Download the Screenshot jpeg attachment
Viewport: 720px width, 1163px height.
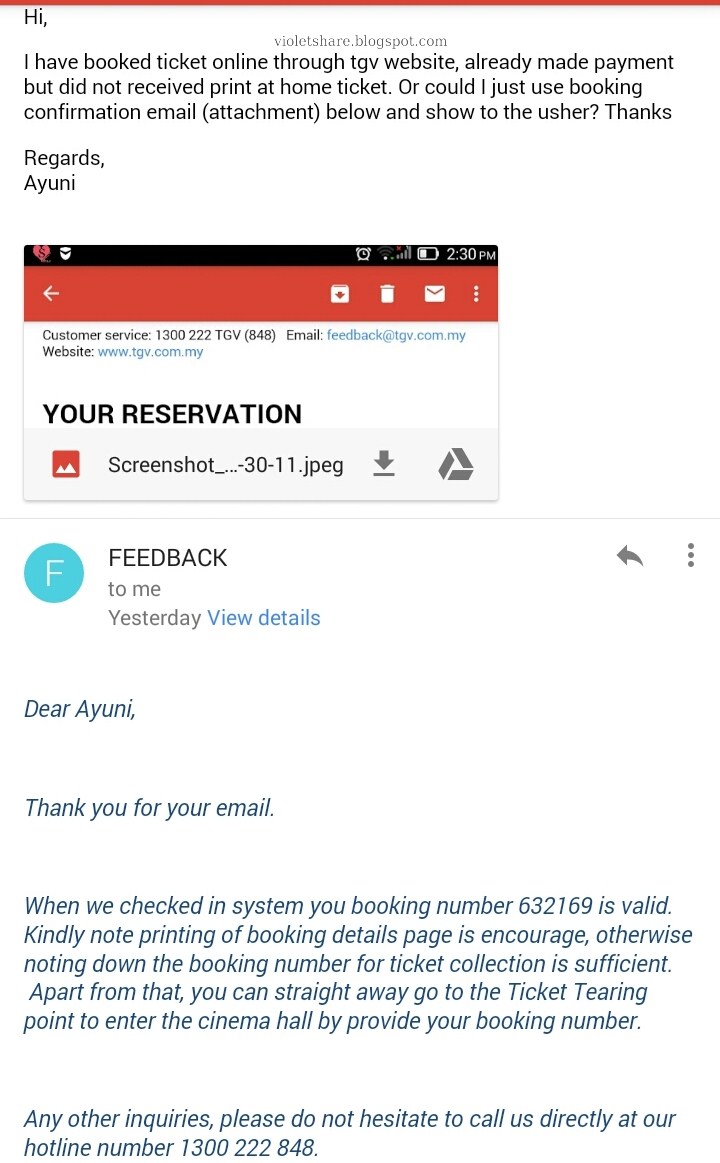pos(383,464)
